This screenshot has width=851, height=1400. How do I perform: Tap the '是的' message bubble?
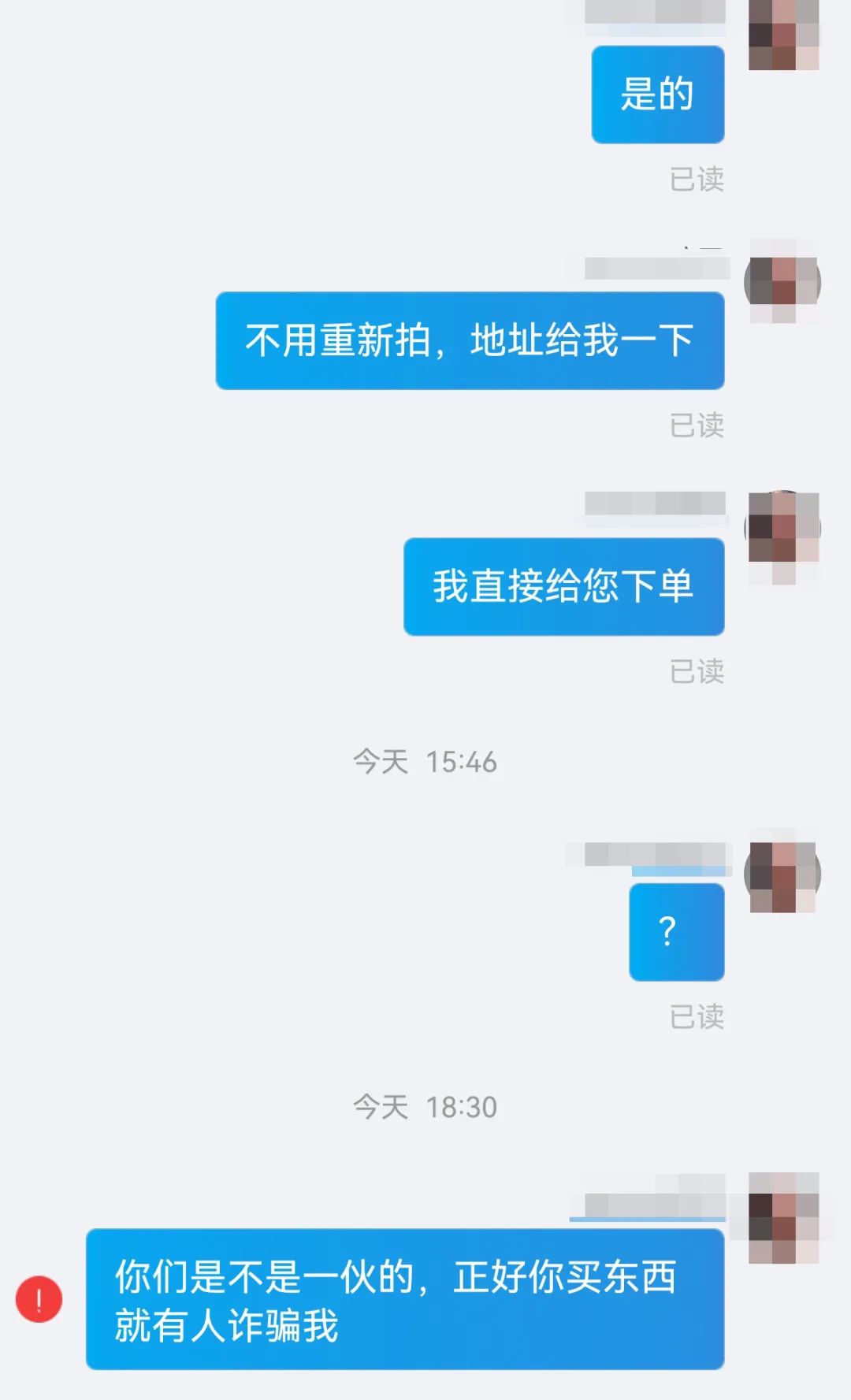click(x=657, y=93)
